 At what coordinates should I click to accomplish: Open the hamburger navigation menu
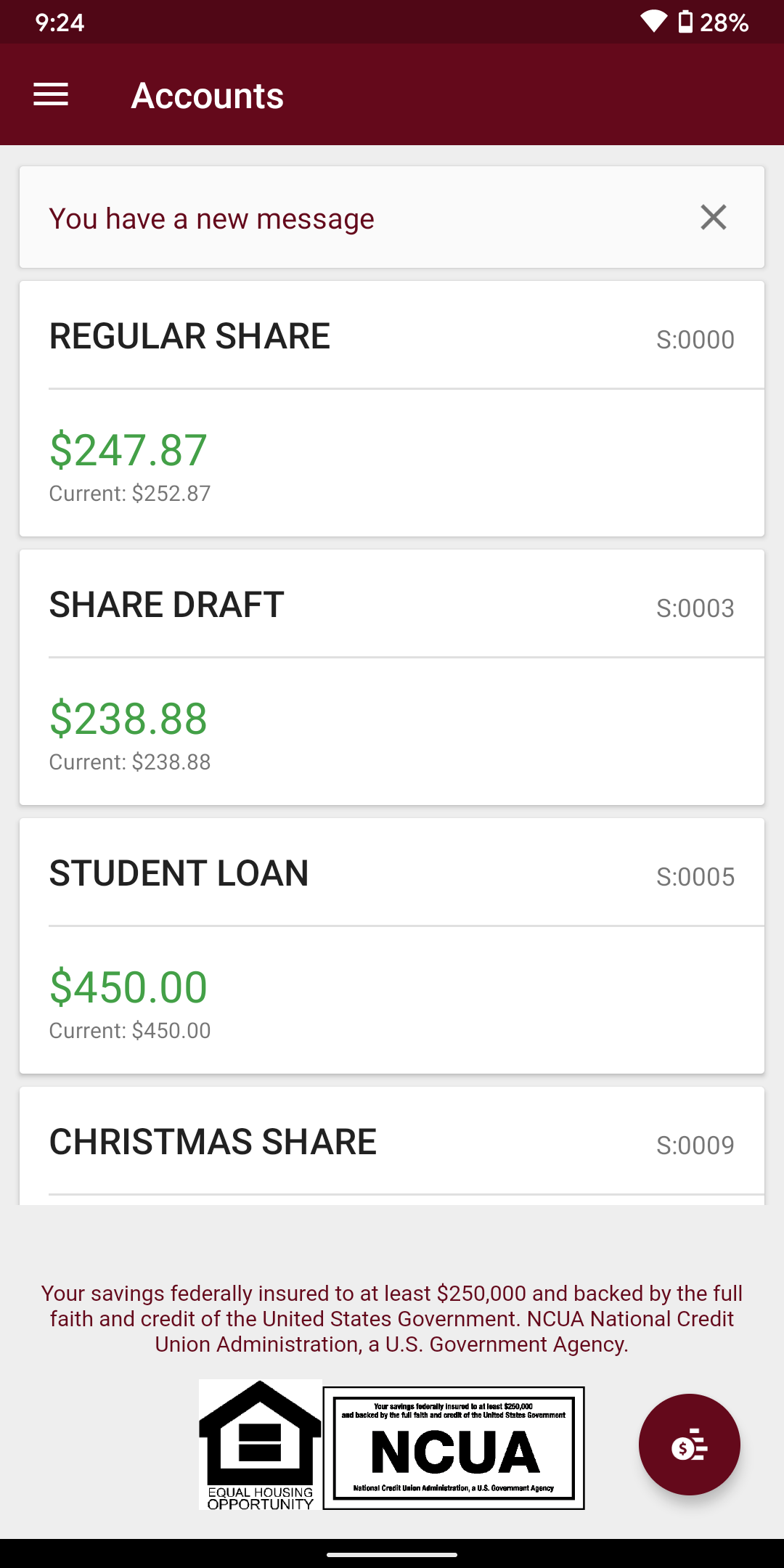51,94
